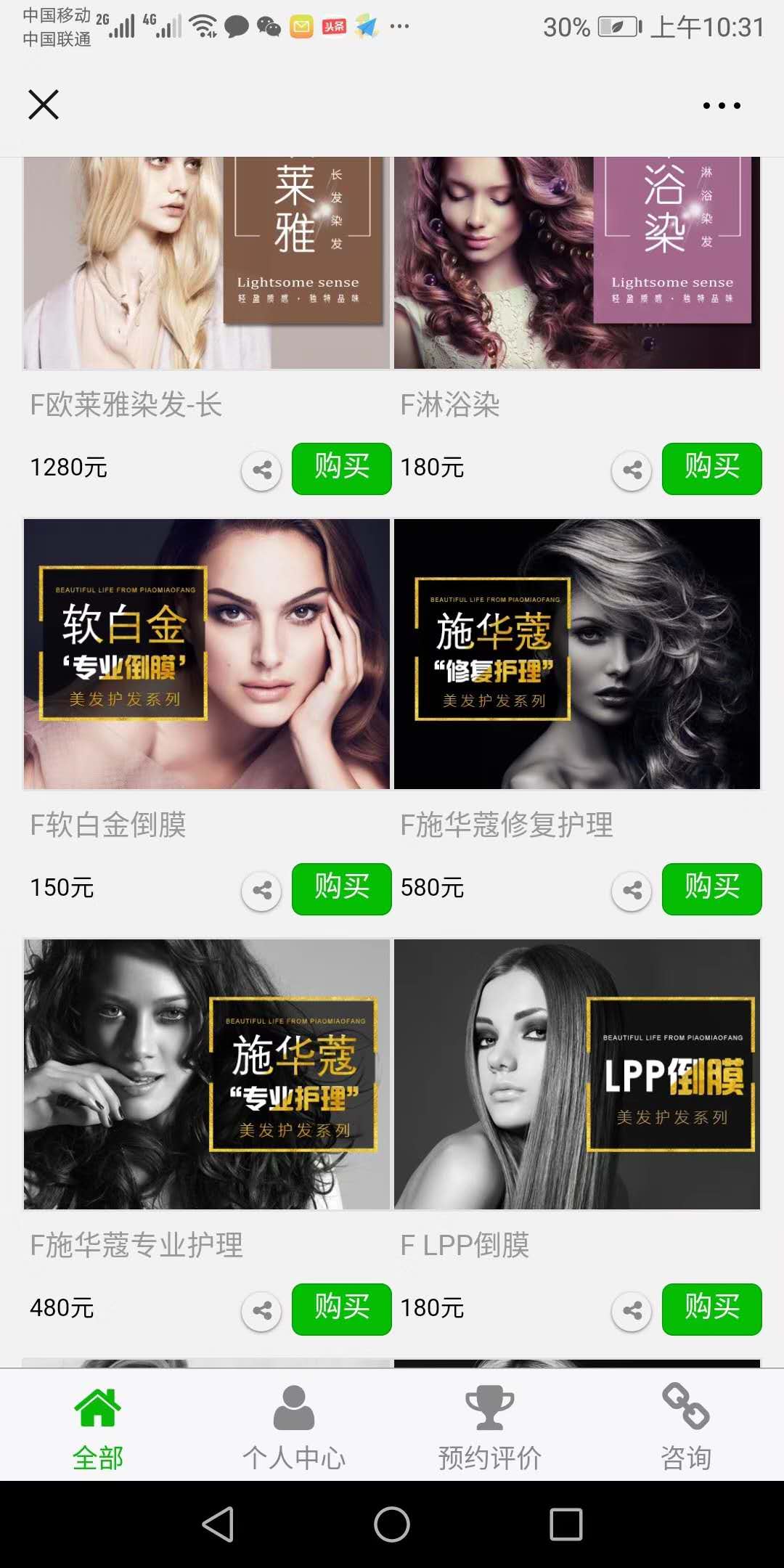Share the F淋浴染 item

coord(632,470)
